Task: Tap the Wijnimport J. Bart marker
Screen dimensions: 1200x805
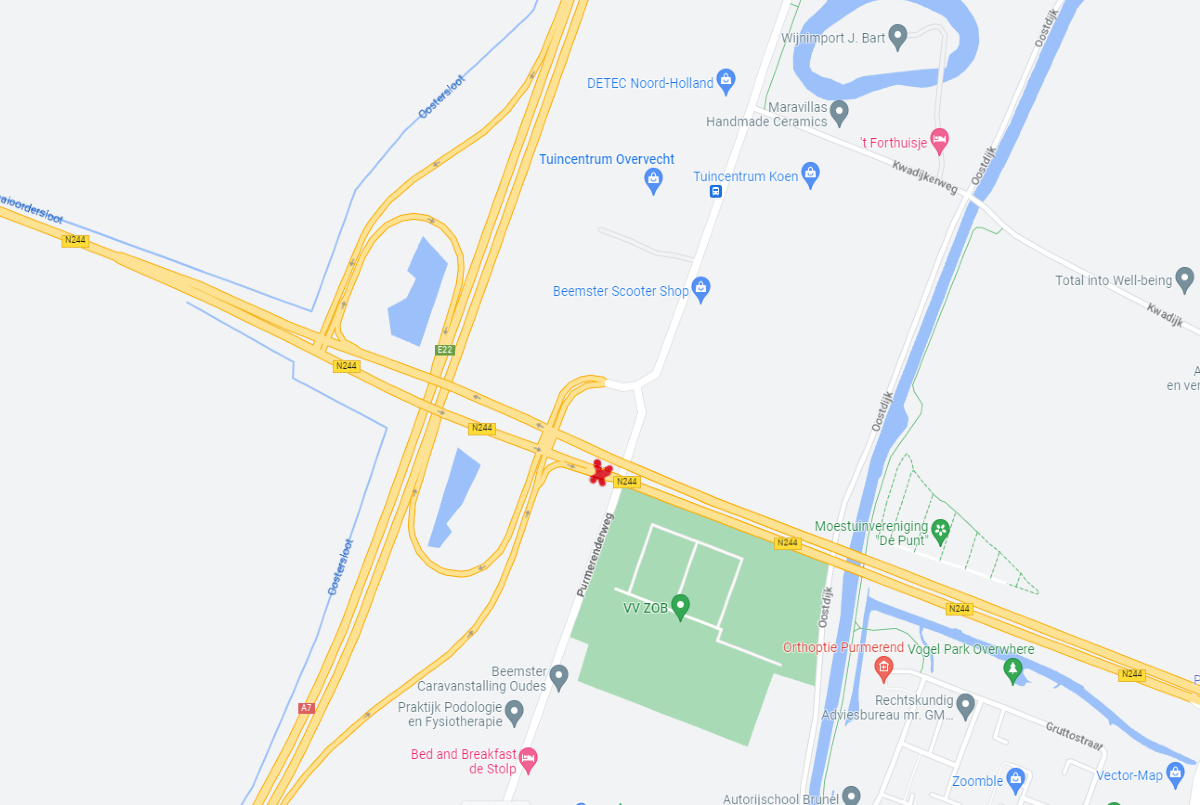Action: 897,38
